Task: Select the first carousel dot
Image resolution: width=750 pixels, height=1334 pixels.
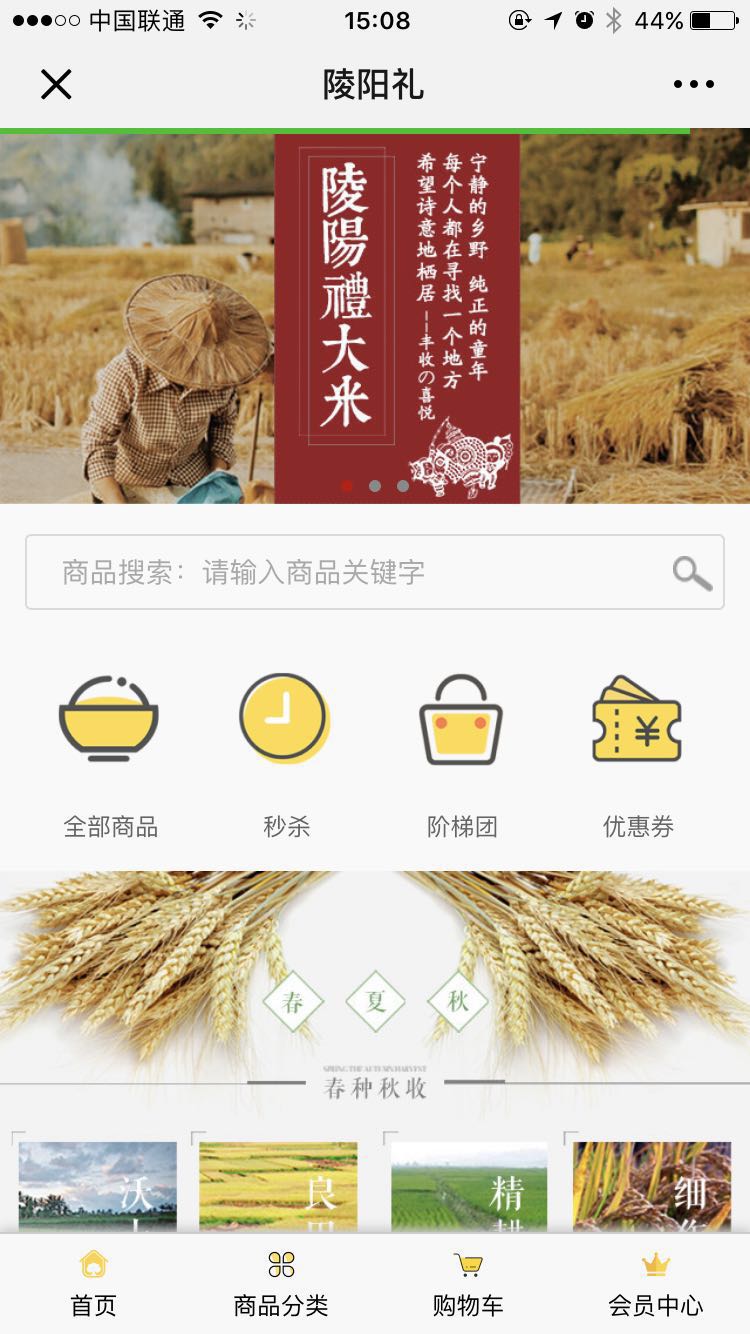Action: pos(348,486)
